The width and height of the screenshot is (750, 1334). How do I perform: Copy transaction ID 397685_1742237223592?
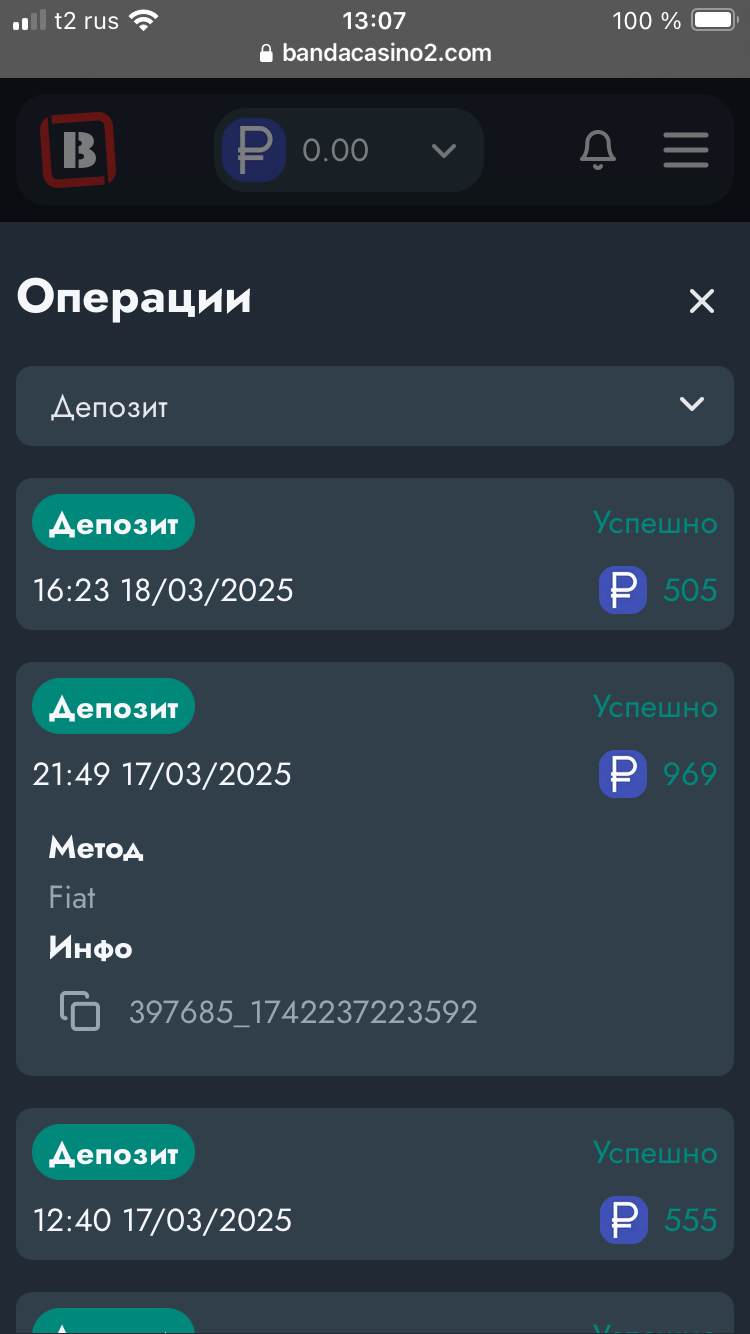[x=80, y=1012]
